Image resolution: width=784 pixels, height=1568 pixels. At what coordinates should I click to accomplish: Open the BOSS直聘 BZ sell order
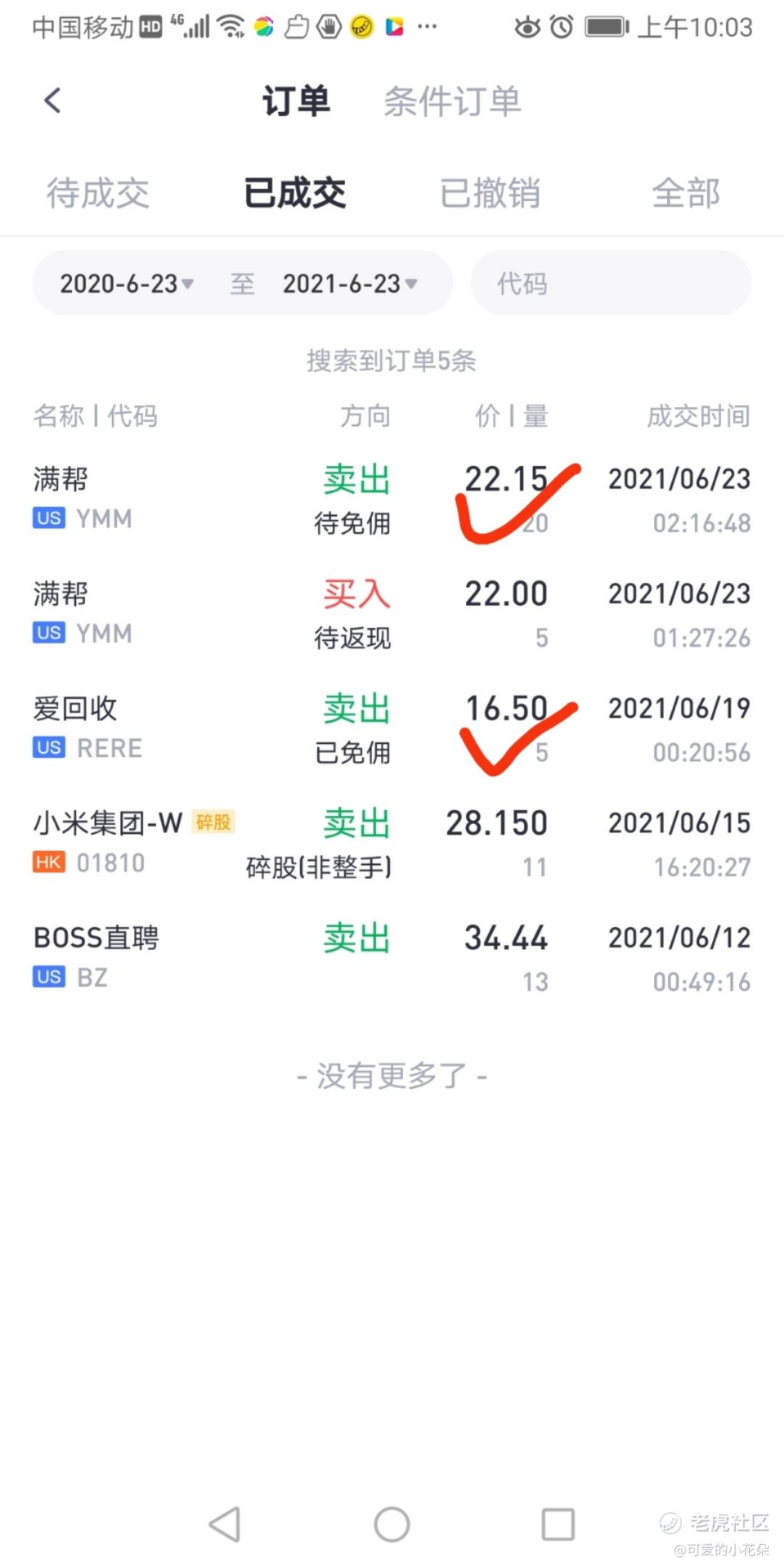(392, 958)
